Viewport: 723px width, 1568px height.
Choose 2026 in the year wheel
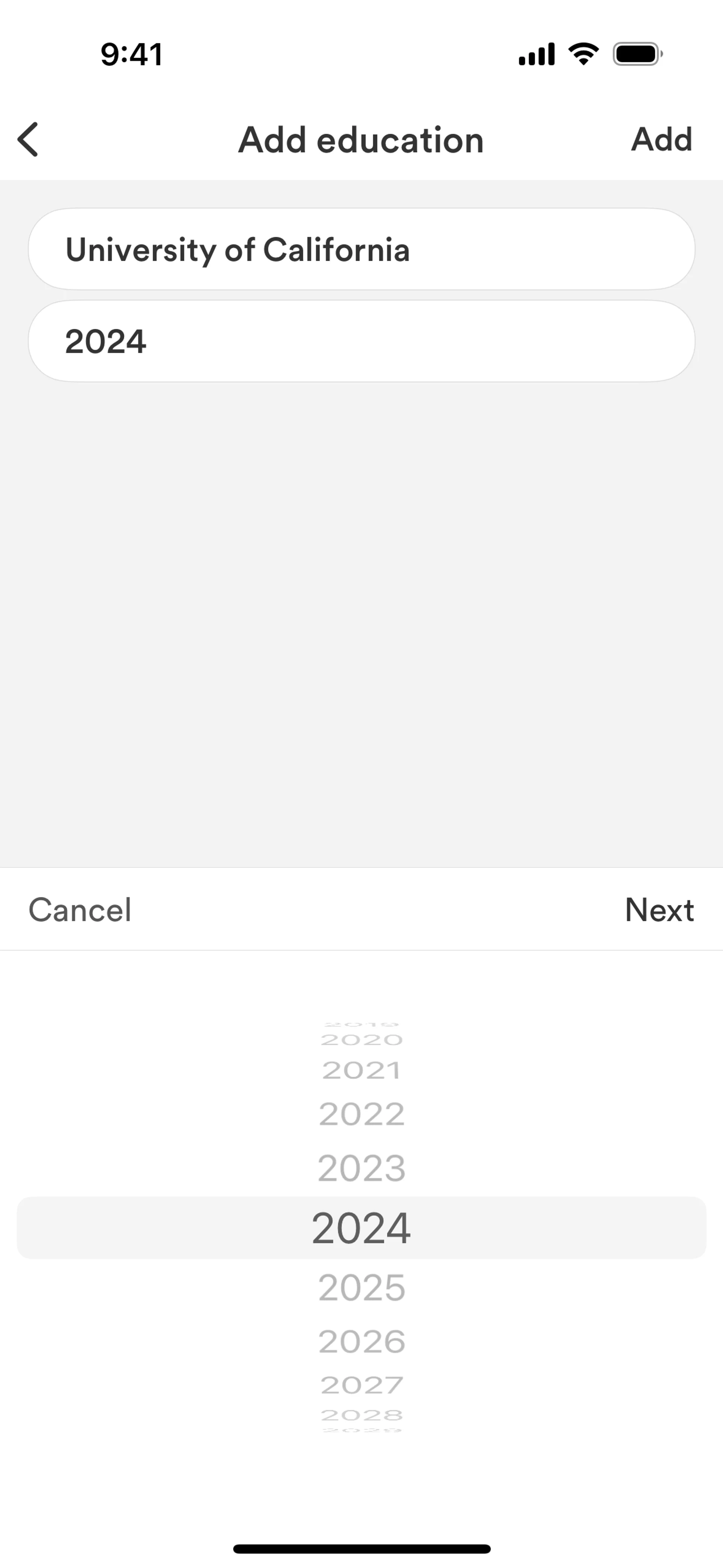click(361, 1341)
